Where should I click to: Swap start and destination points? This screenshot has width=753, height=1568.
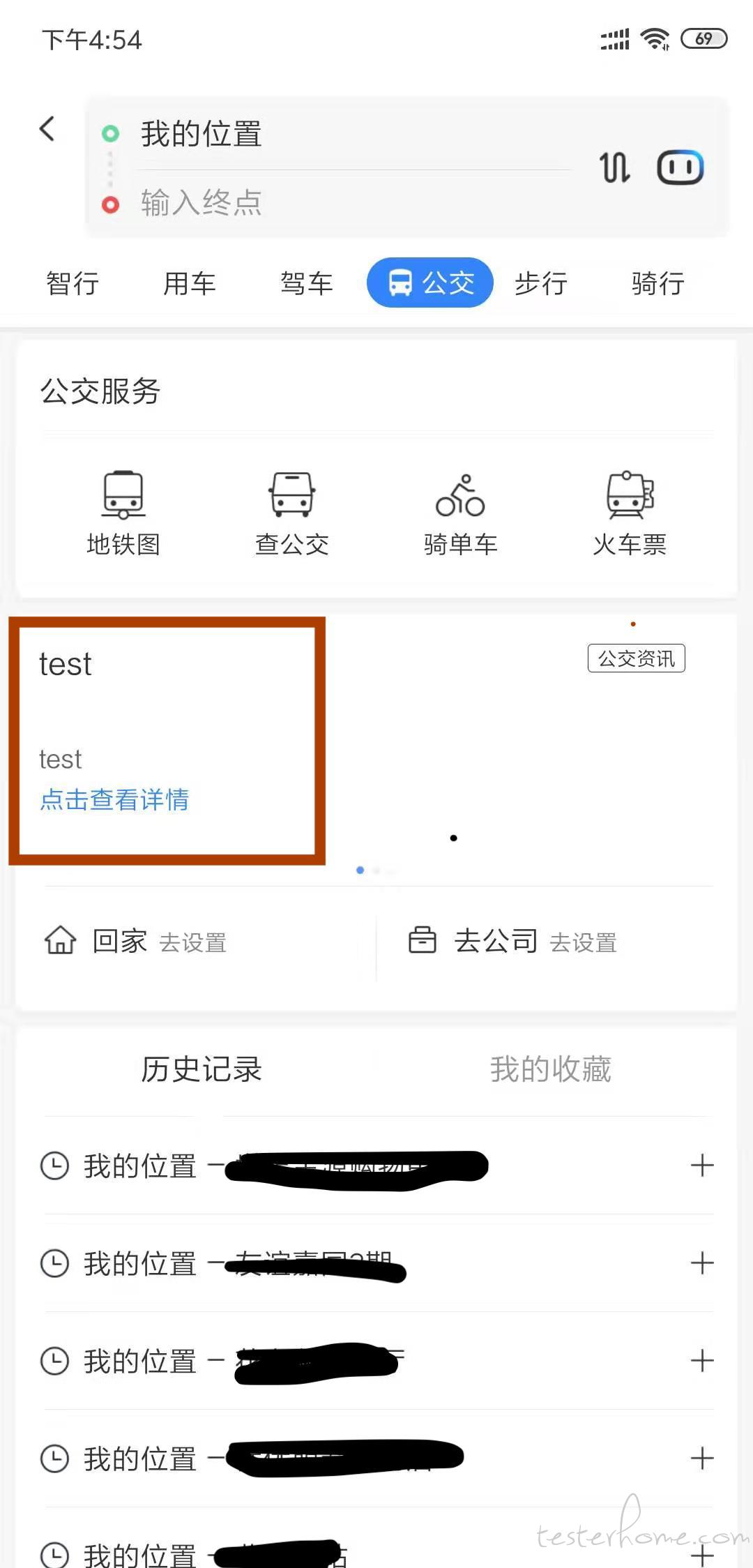tap(614, 167)
